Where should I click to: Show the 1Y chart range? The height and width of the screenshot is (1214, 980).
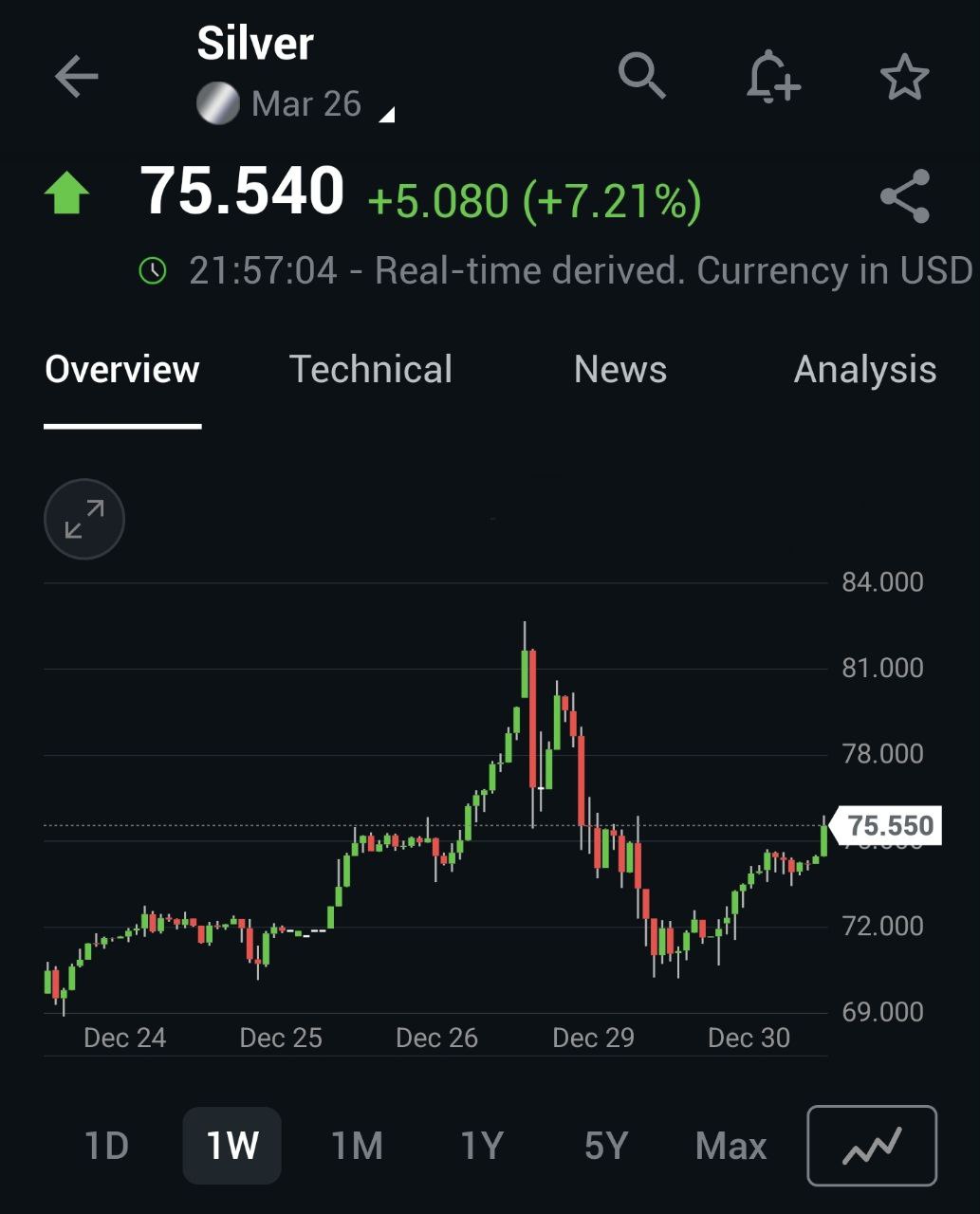pos(481,1146)
